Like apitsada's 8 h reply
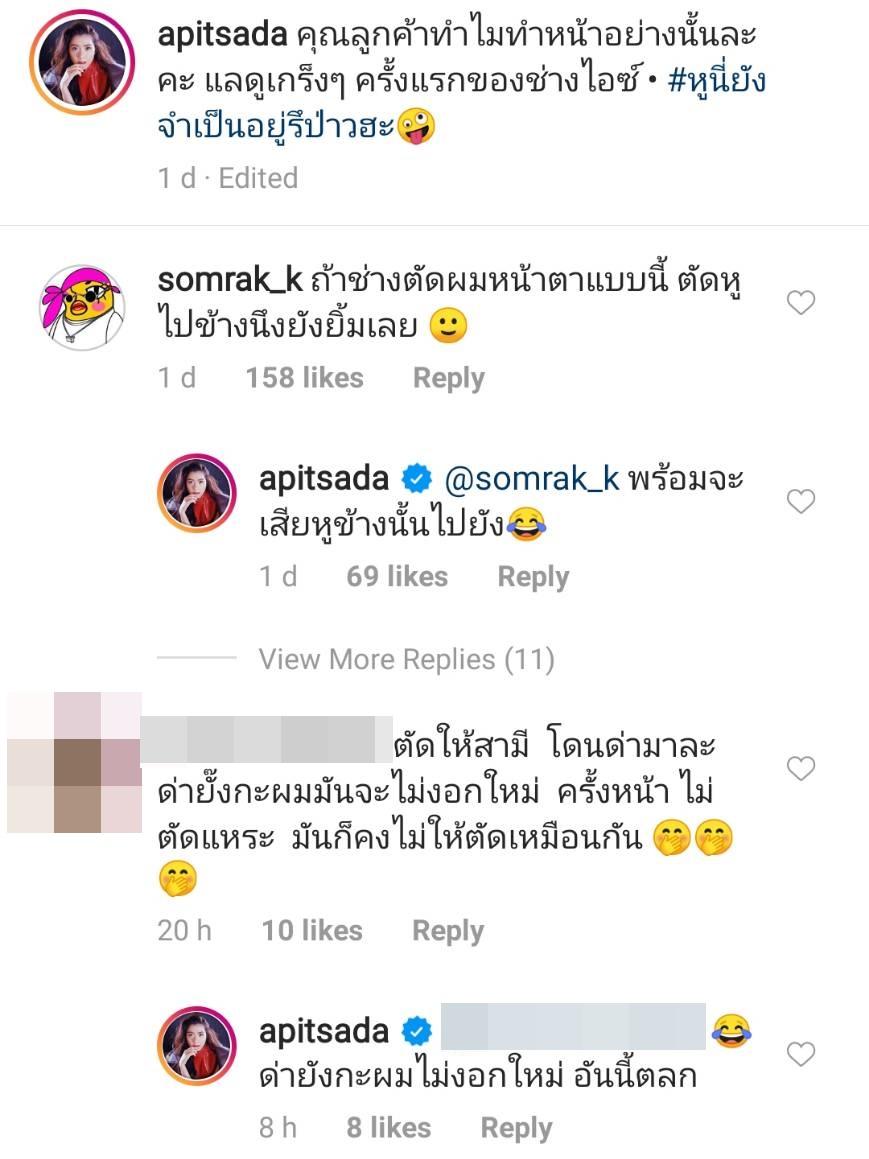The image size is (869, 1159). pos(801,1054)
